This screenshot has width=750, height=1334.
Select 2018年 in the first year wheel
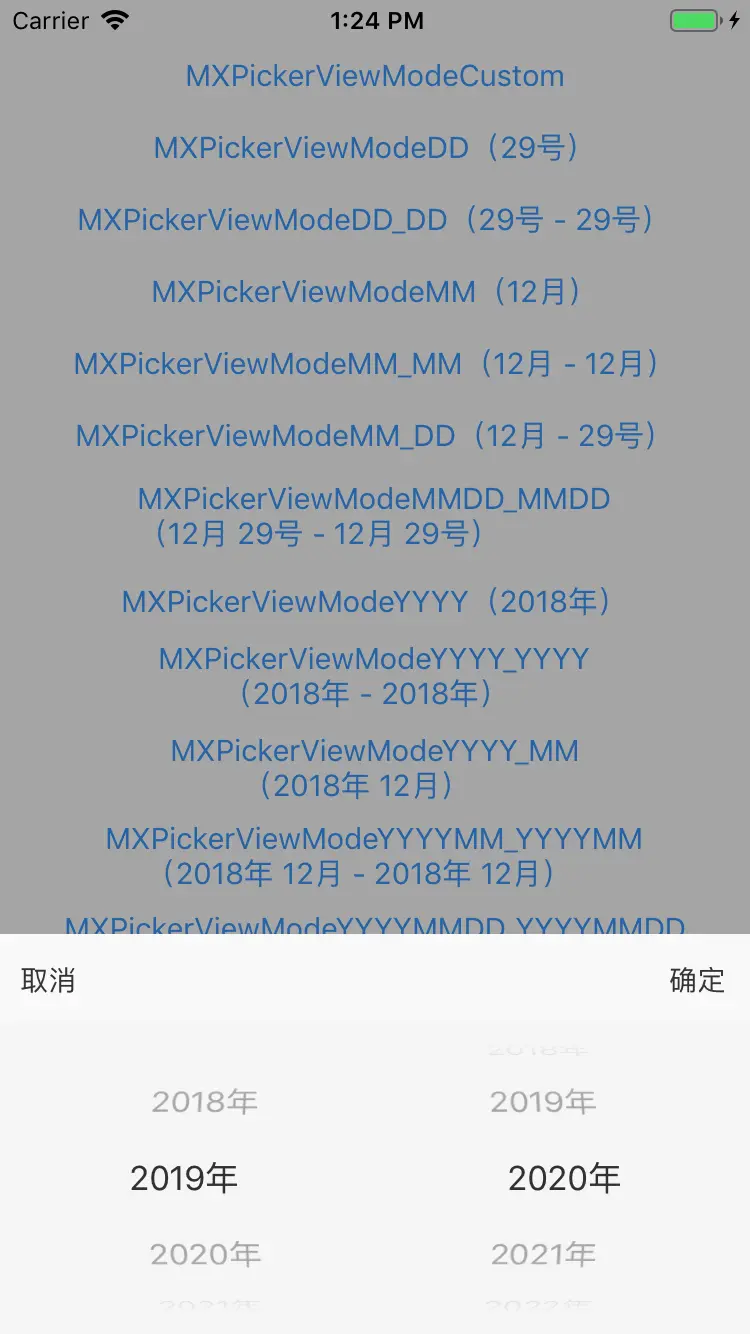coord(205,1102)
